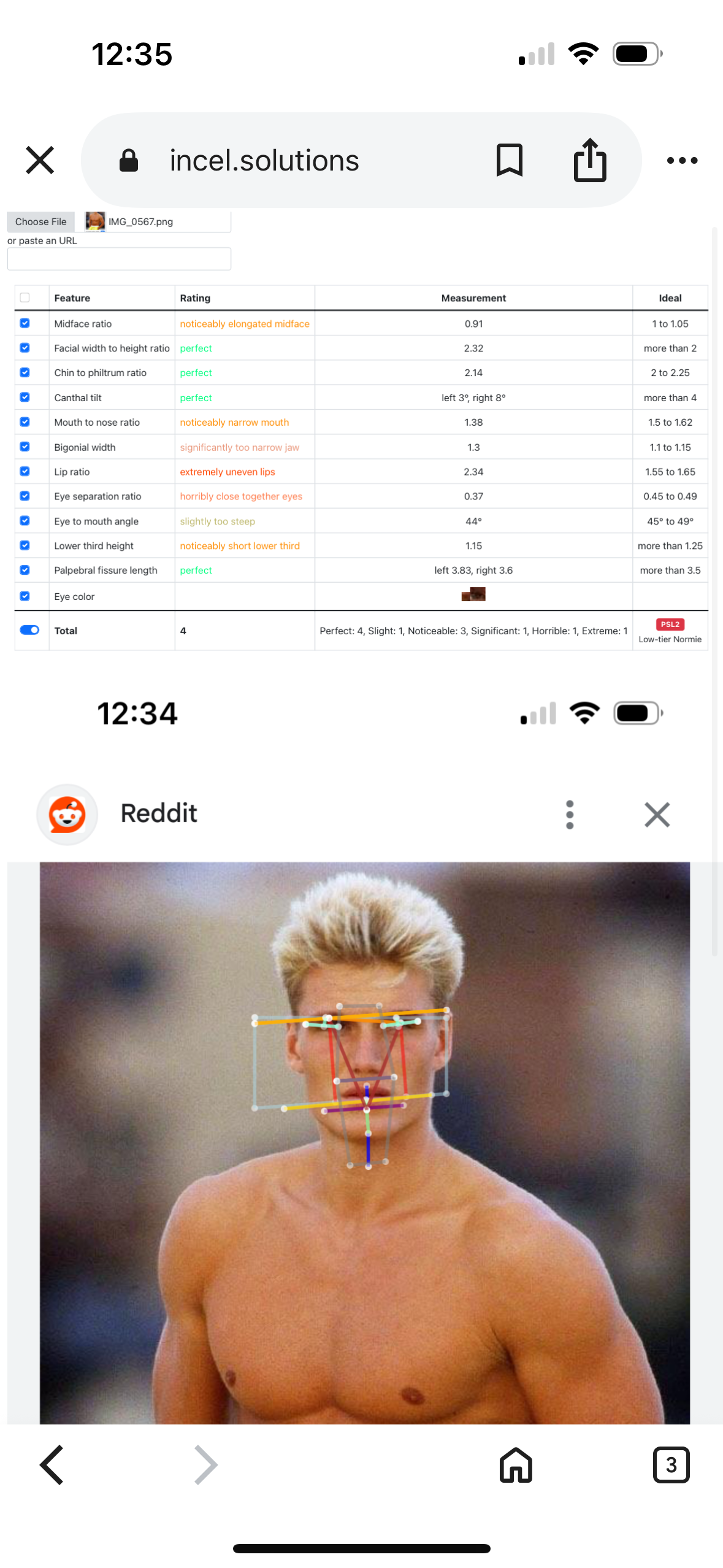Open the tab switcher showing 3
The width and height of the screenshot is (723, 1568).
671,1464
